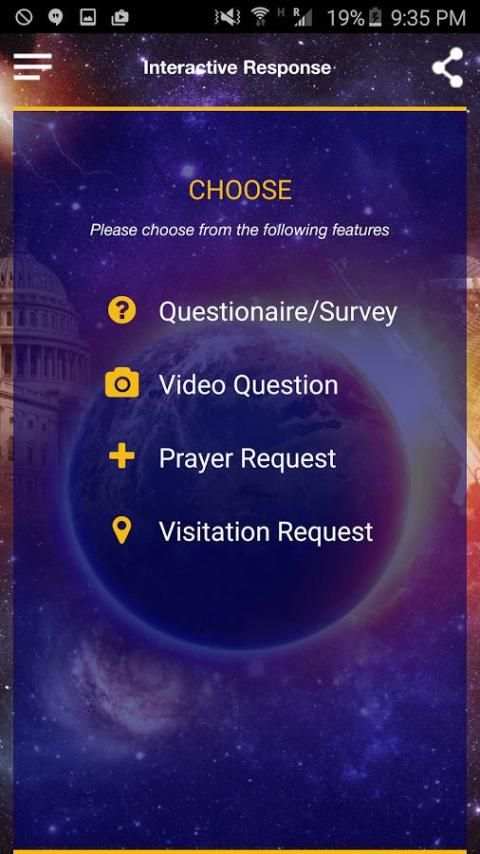Image resolution: width=480 pixels, height=854 pixels.
Task: Choose Prayer Request
Action: [222, 458]
